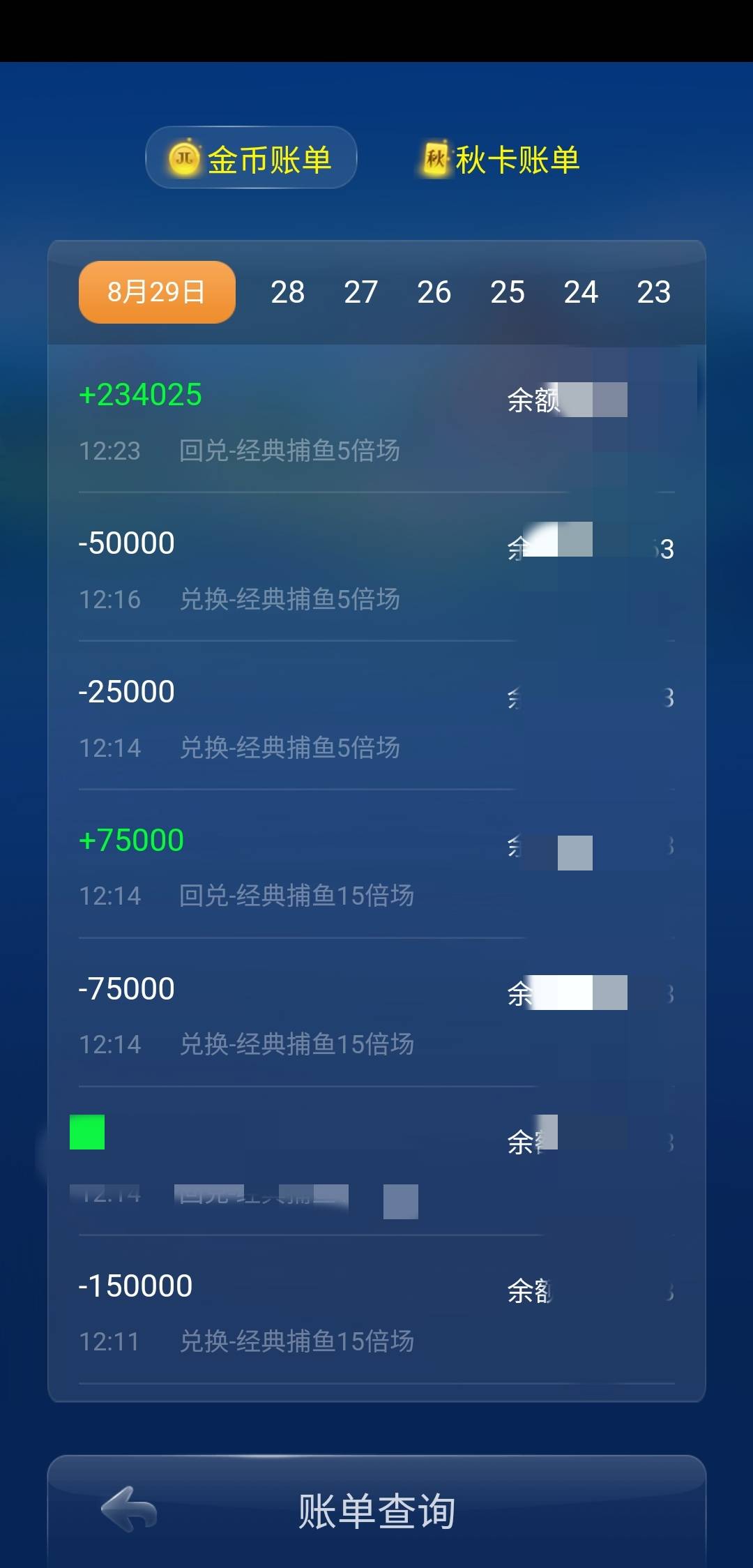
Task: Select date 28 in the date bar
Action: coord(289,293)
